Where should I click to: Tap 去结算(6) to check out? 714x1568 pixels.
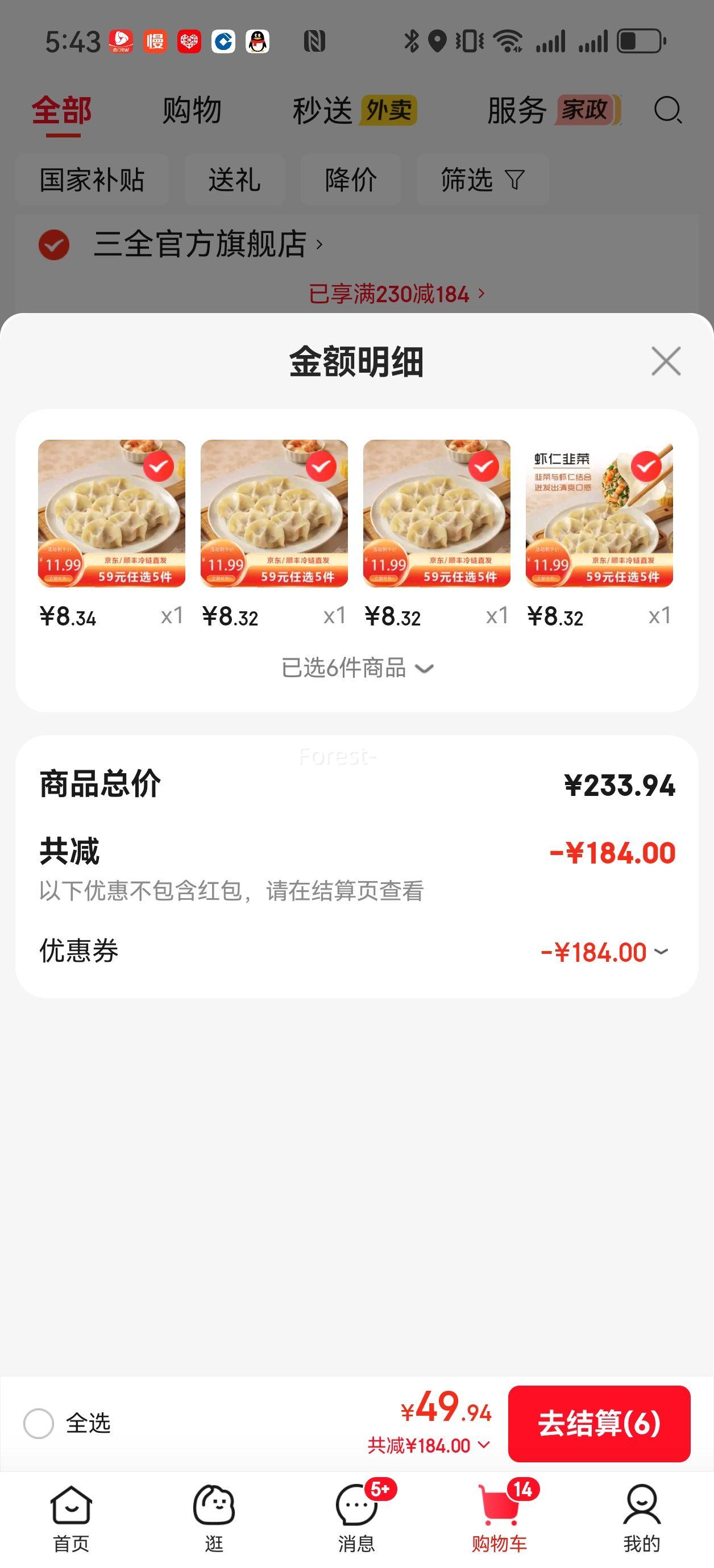(599, 1424)
